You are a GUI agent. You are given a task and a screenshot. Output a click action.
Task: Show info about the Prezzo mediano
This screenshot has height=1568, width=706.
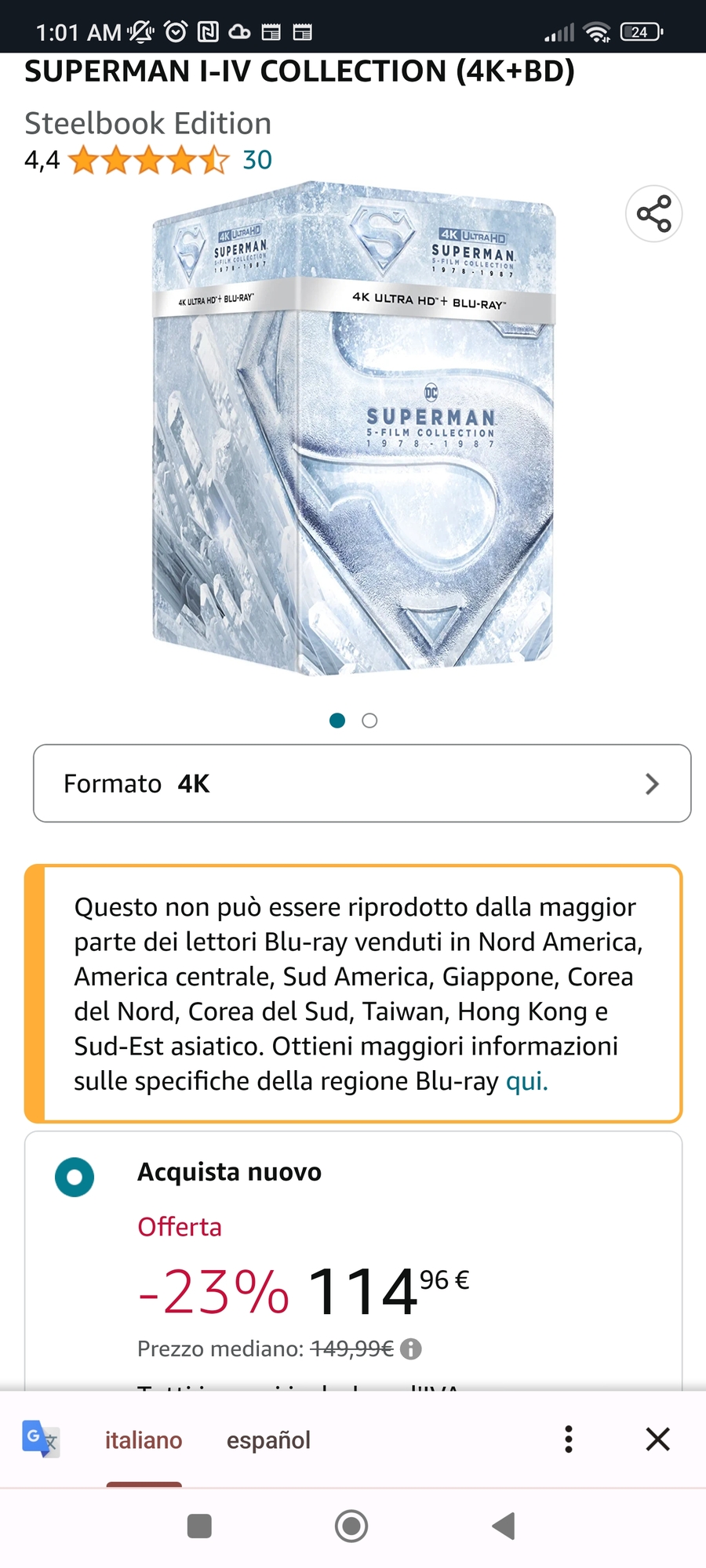[411, 1348]
